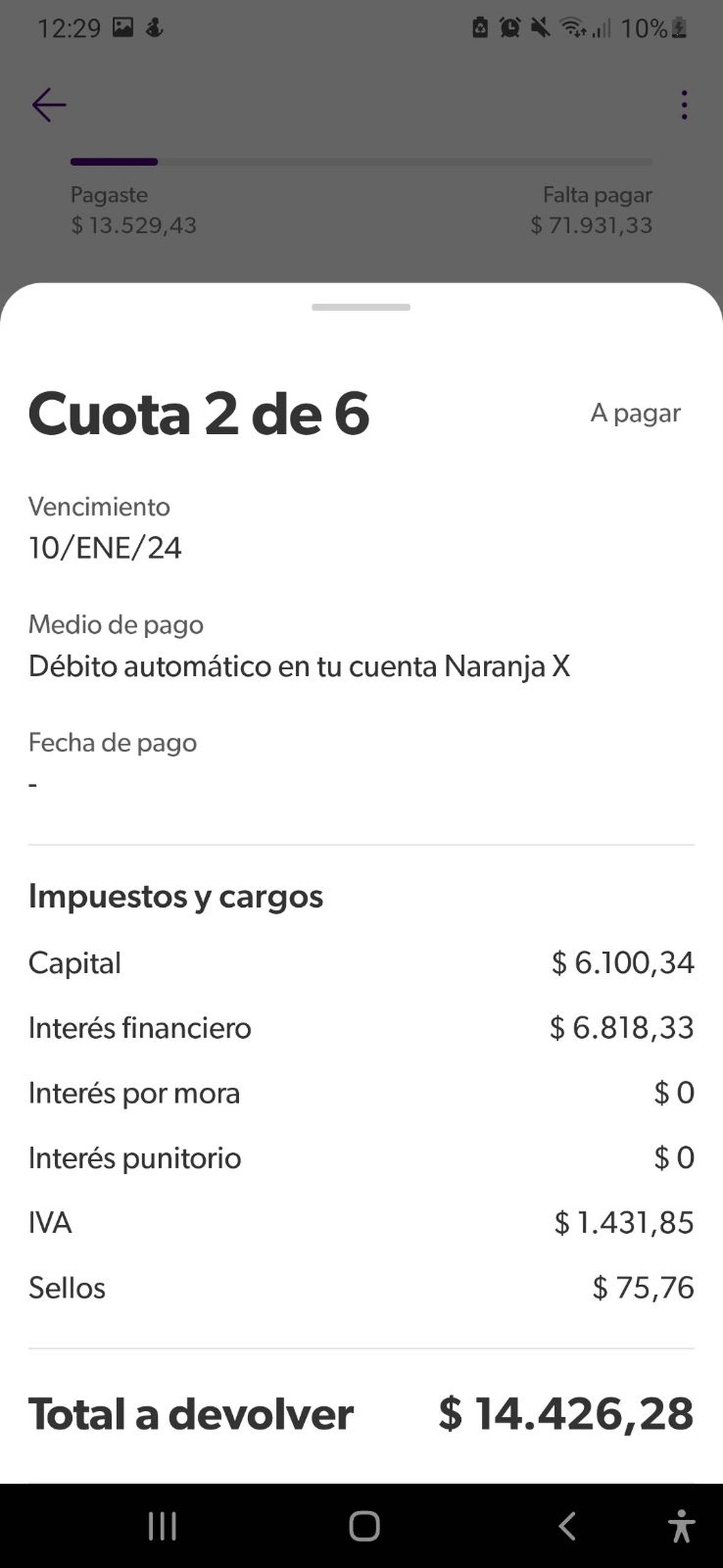
Task: Tap the bottom sheet drag handle
Action: (x=361, y=307)
